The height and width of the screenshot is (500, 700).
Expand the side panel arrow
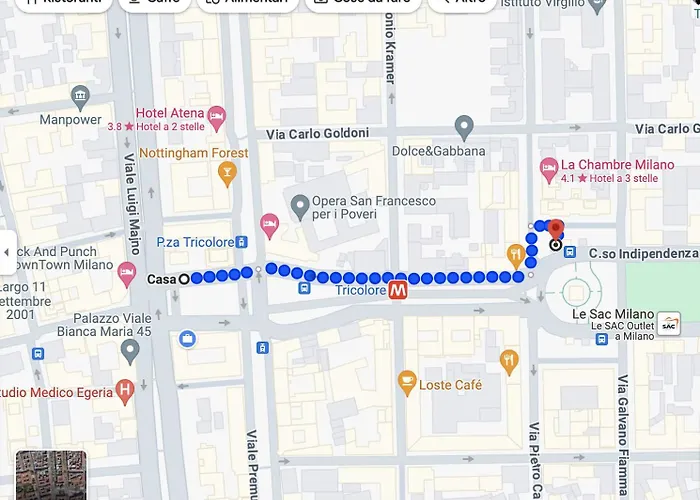7,252
